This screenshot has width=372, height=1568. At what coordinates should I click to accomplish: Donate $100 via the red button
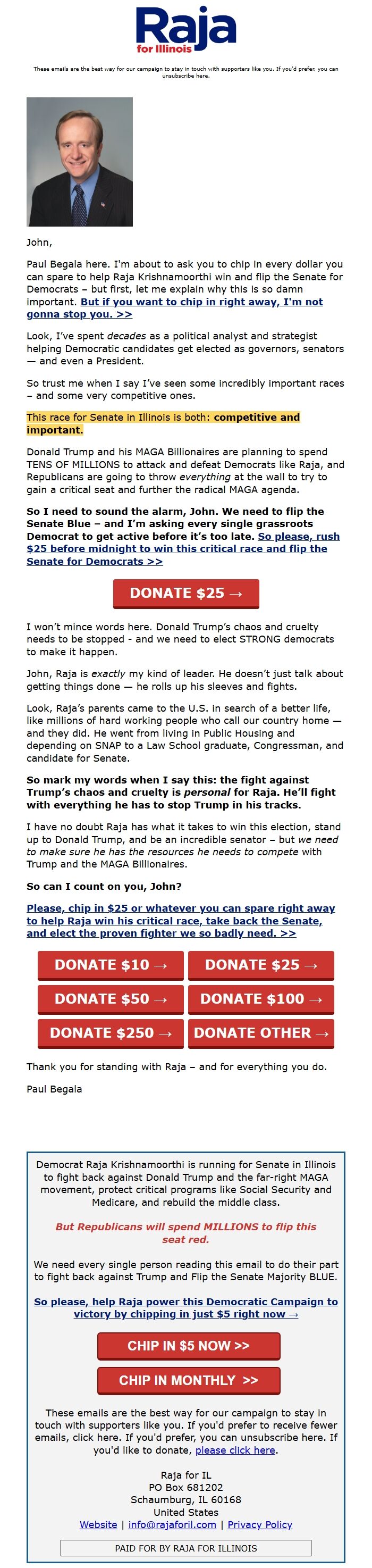pyautogui.click(x=261, y=999)
